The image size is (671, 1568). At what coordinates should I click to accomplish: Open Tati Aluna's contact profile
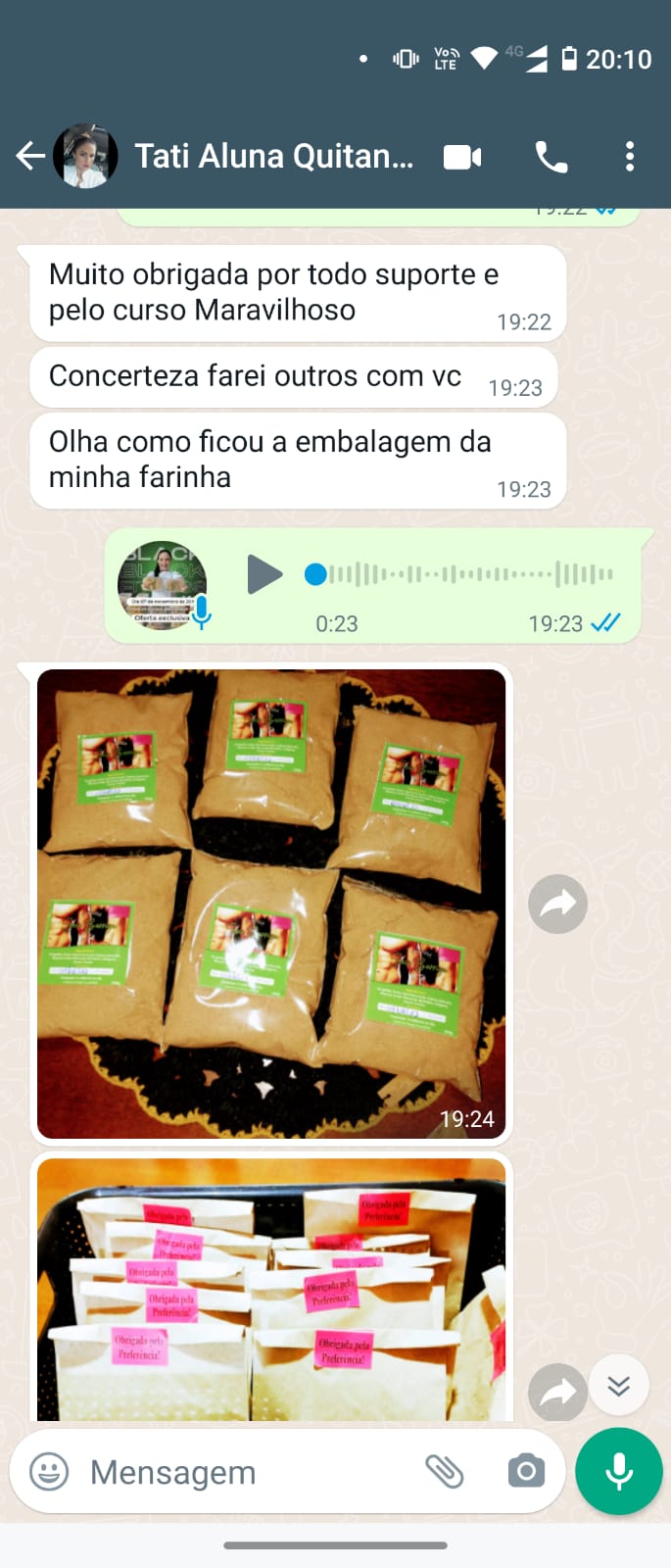tap(273, 157)
